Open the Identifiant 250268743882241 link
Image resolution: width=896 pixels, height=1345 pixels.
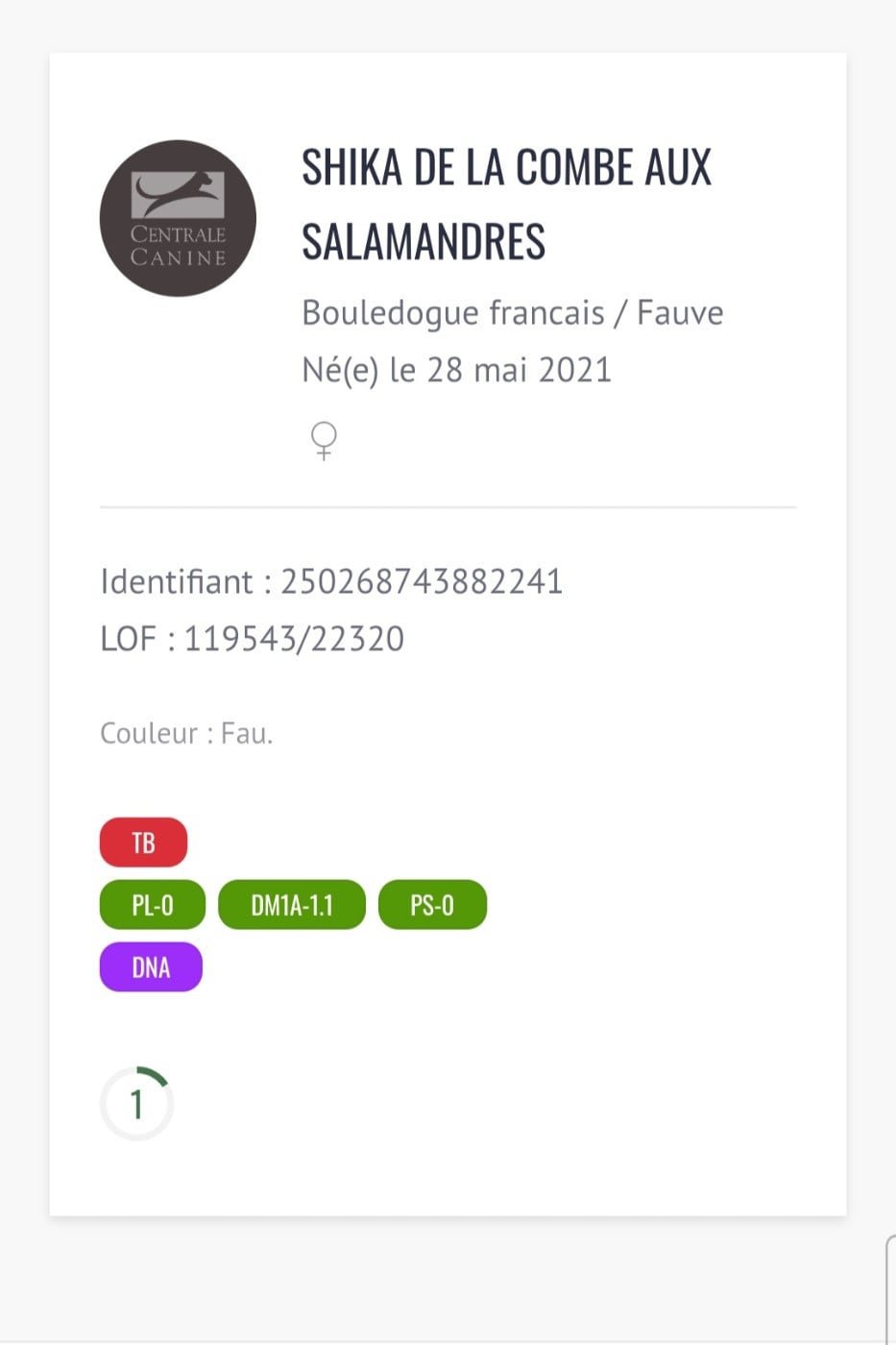click(x=332, y=580)
